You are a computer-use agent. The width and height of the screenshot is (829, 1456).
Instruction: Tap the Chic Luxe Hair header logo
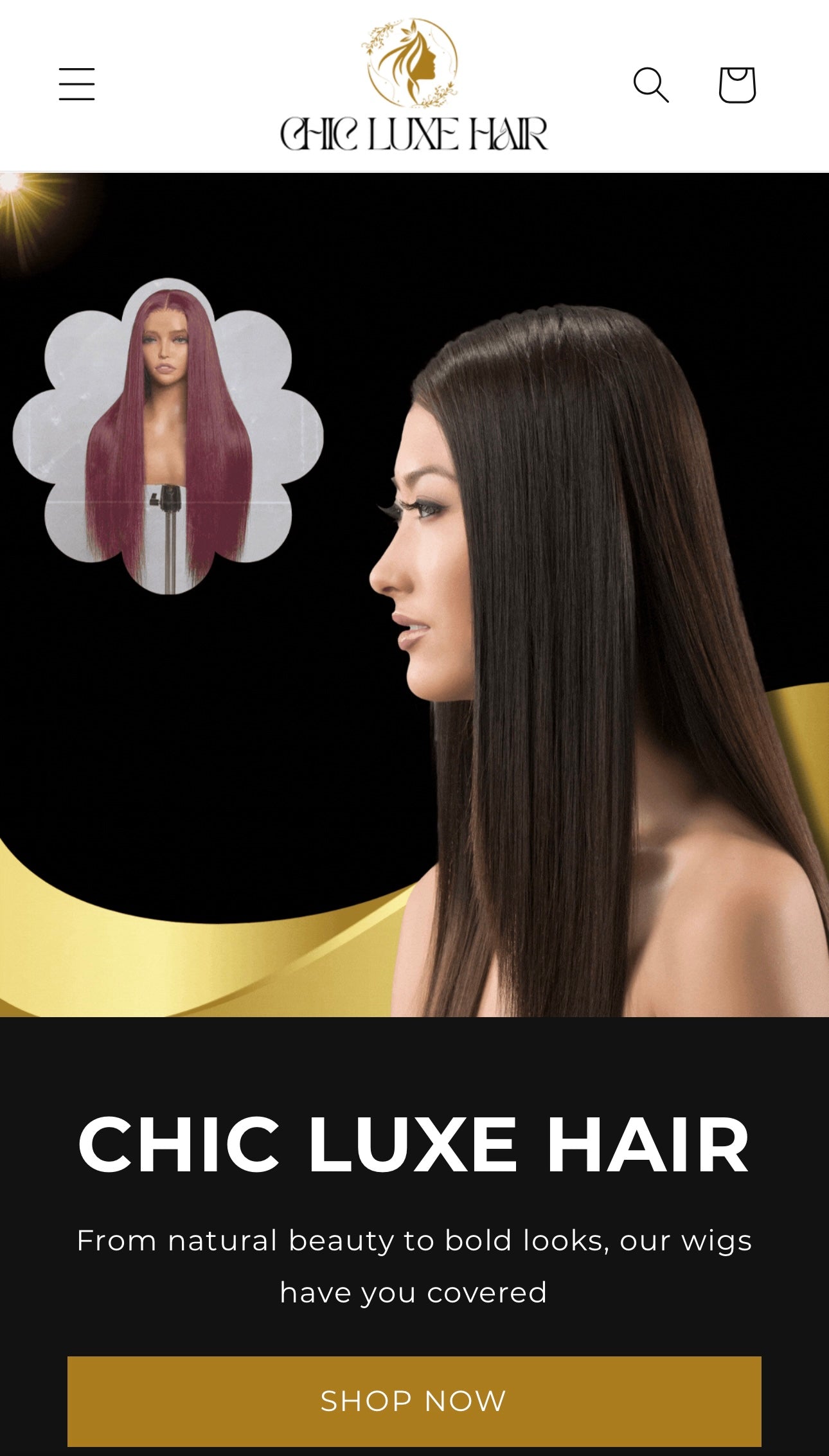click(414, 85)
